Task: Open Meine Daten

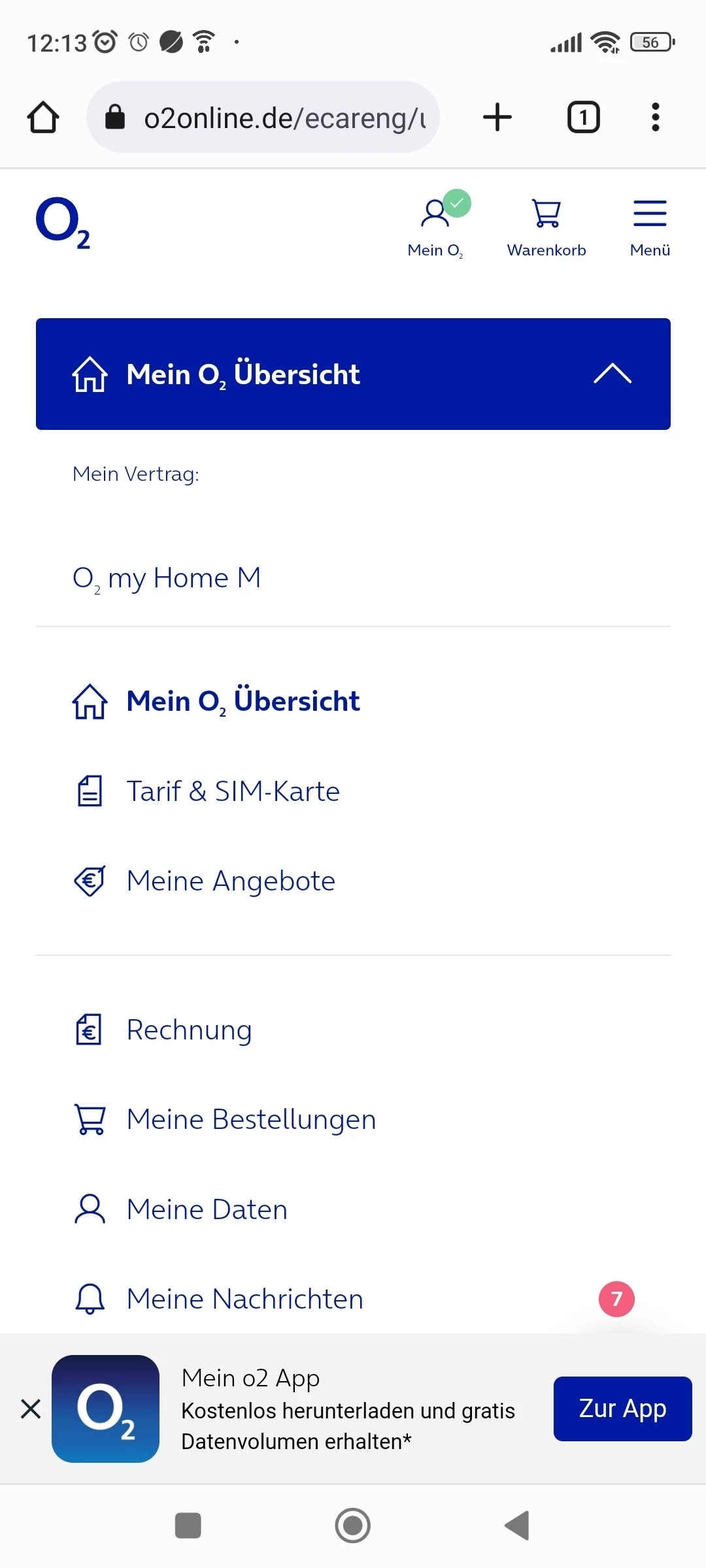Action: [207, 1210]
